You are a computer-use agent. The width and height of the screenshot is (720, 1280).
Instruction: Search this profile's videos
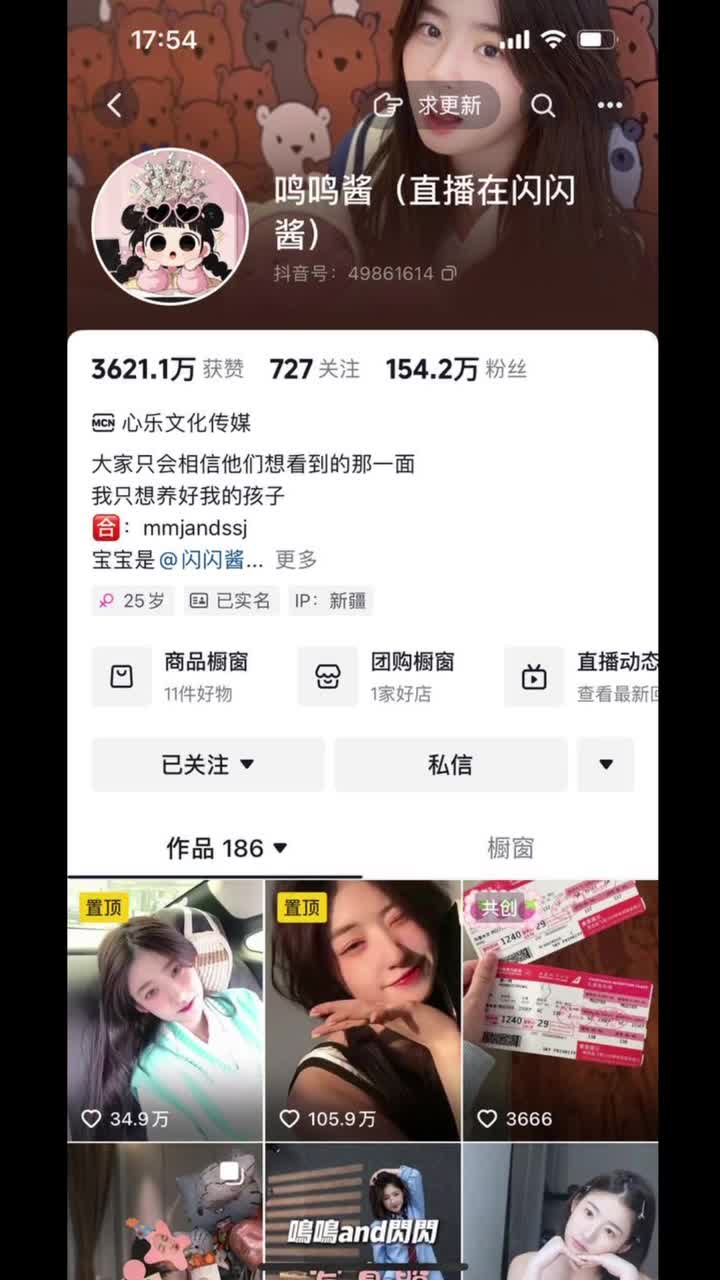[x=543, y=105]
